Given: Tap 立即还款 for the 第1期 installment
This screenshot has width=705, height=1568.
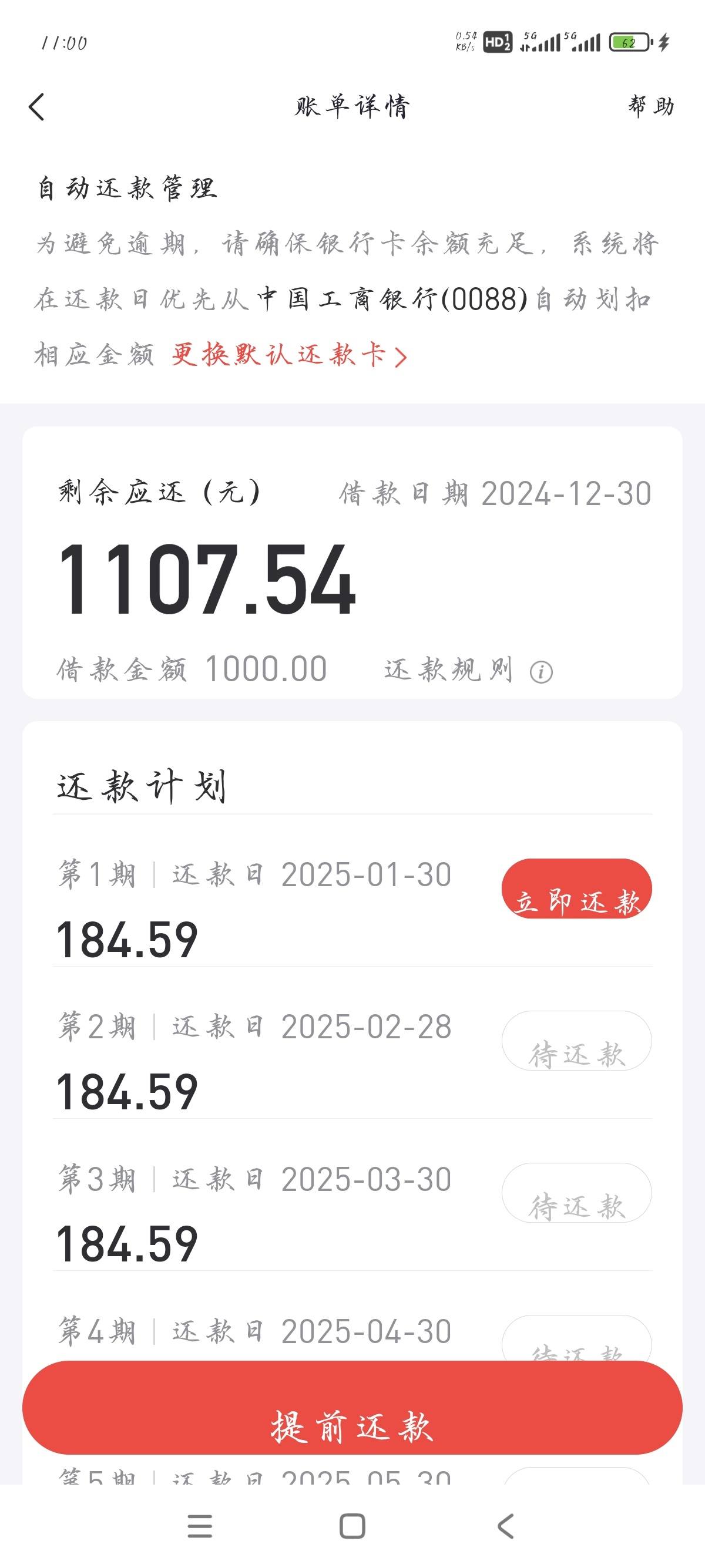Looking at the screenshot, I should (x=576, y=889).
